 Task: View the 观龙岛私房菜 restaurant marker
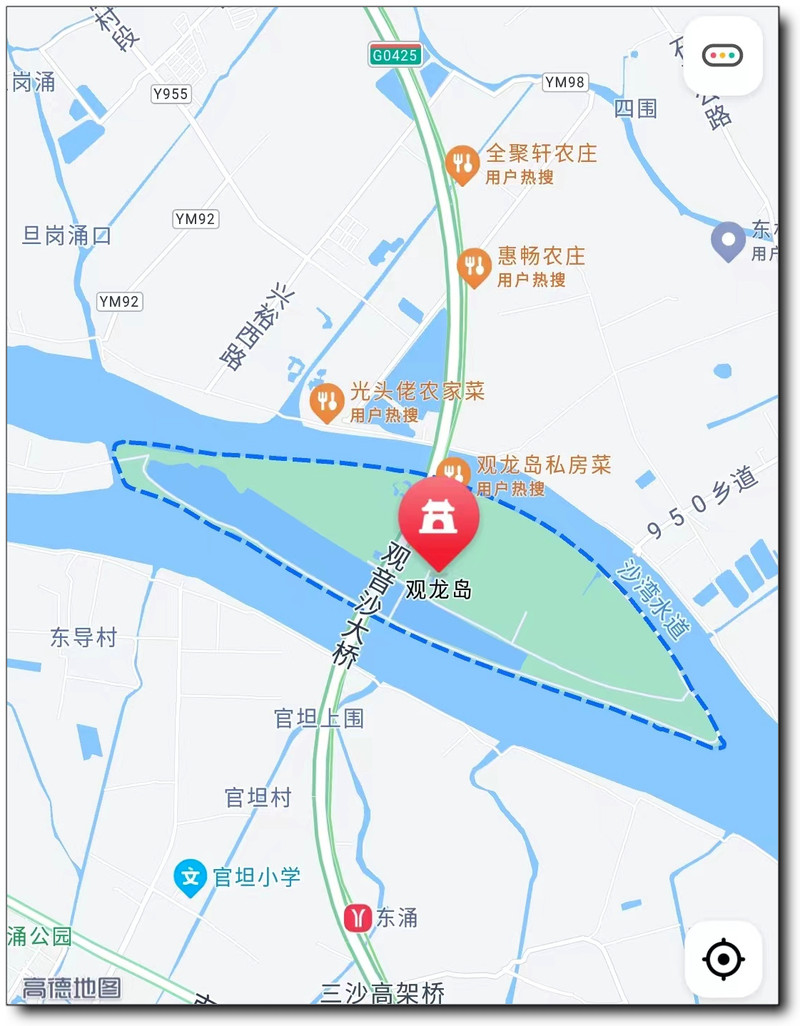453,472
